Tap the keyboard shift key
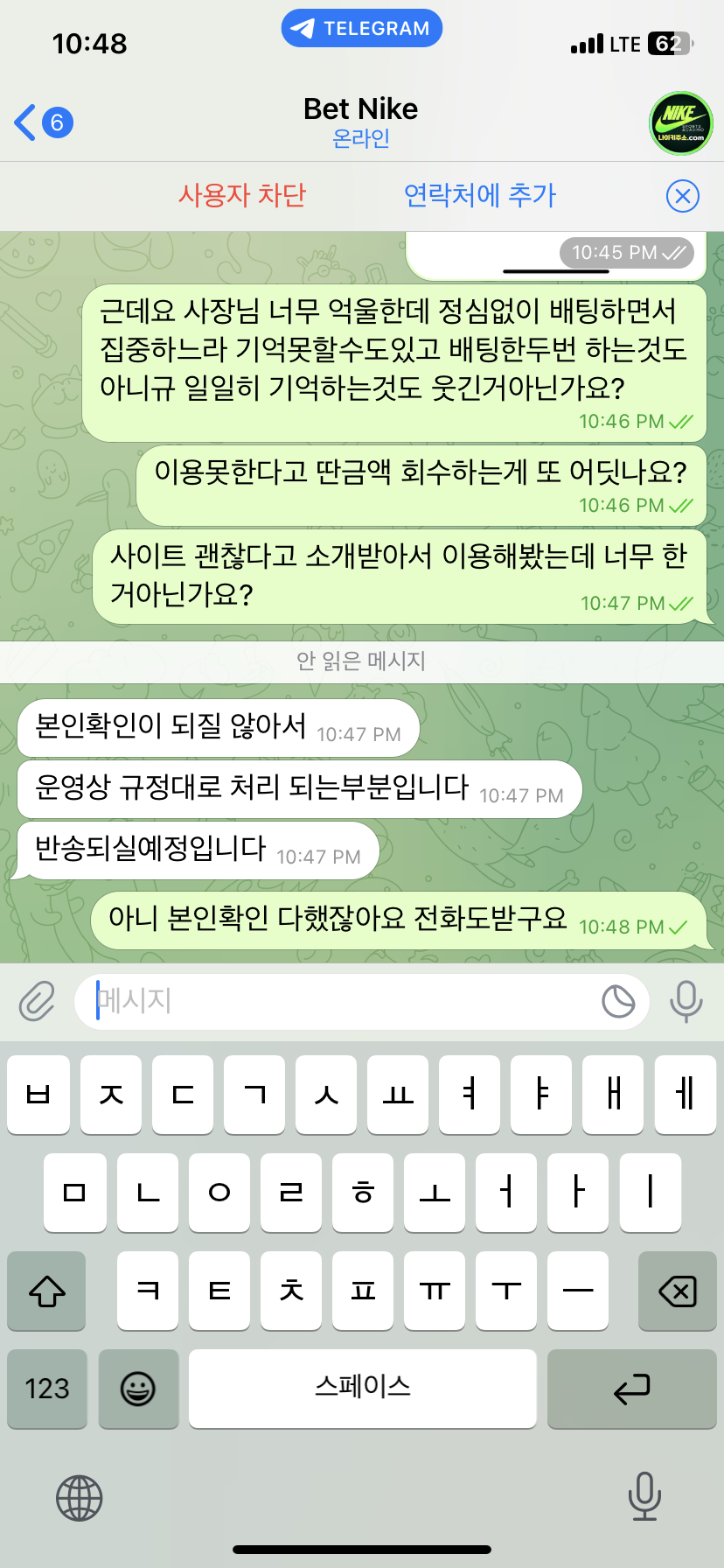Viewport: 724px width, 1568px height. tap(47, 1291)
